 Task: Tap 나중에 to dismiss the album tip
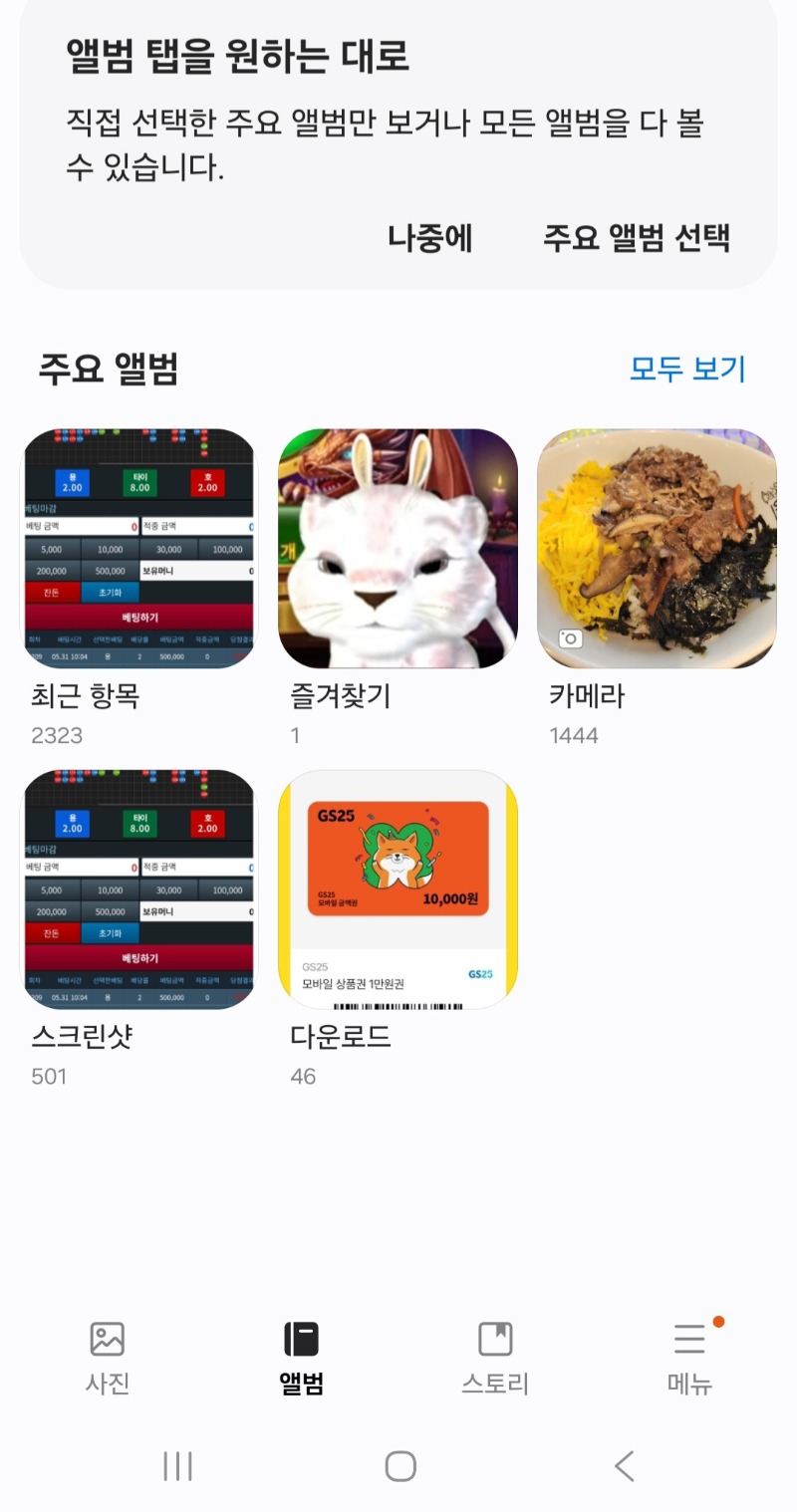click(x=430, y=238)
